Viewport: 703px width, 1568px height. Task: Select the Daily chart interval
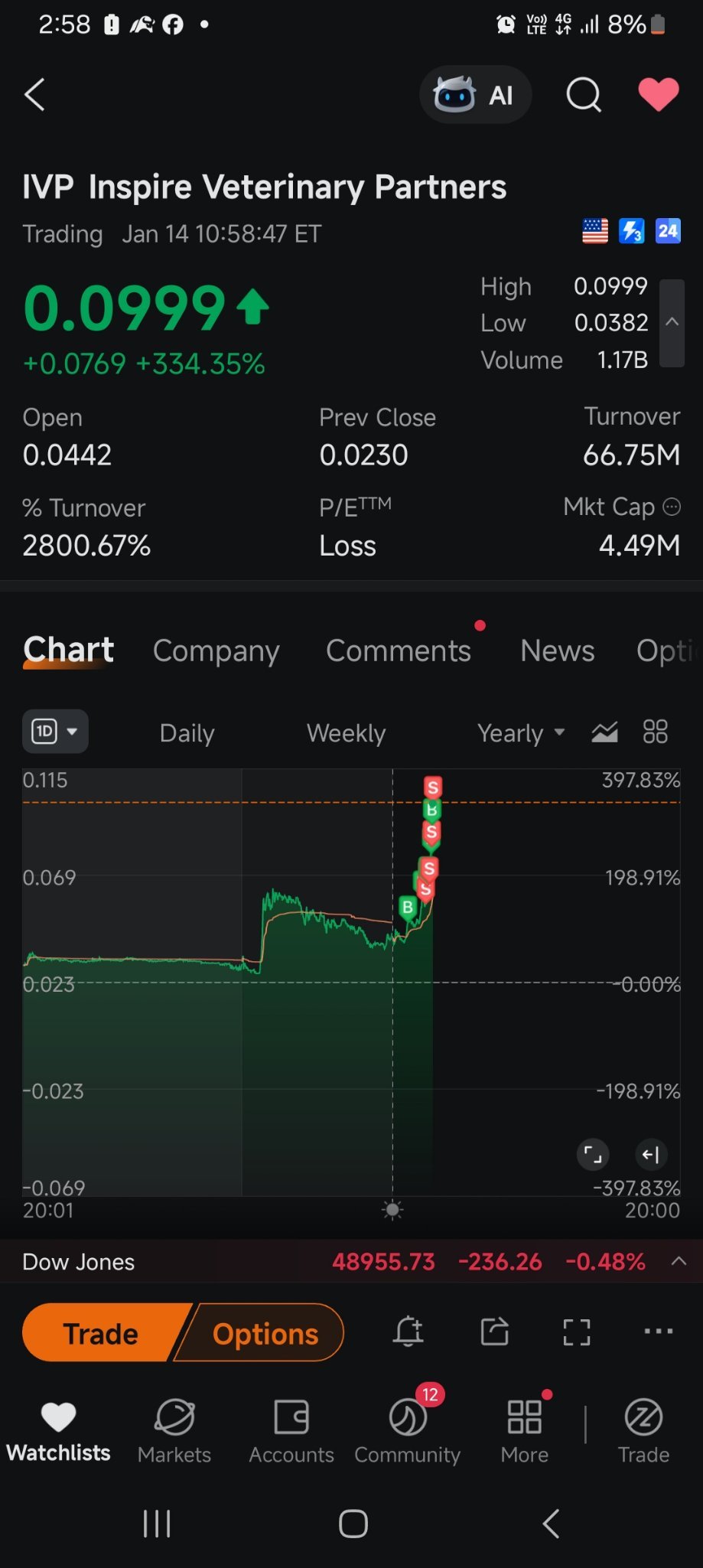(x=187, y=733)
